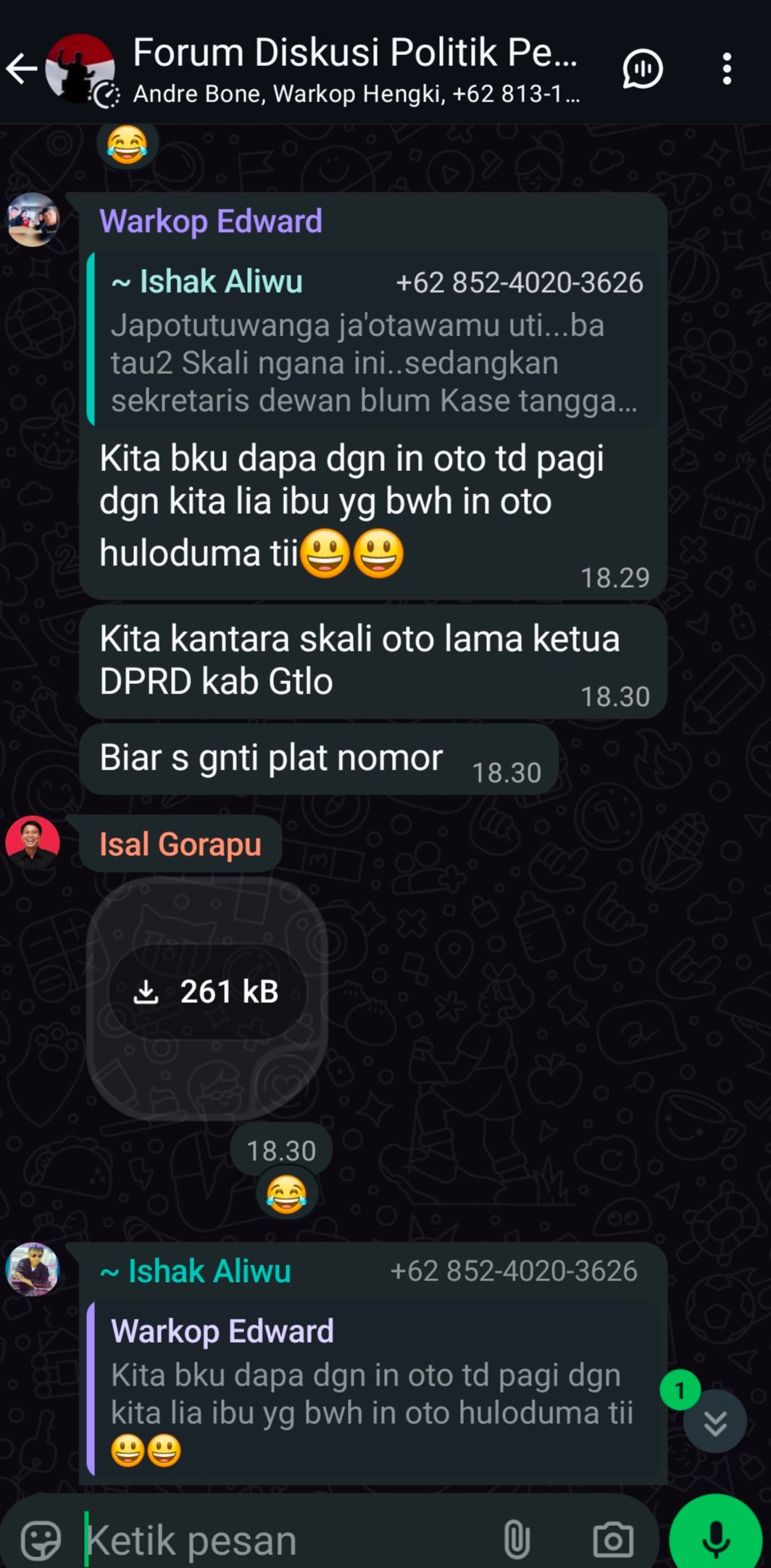Viewport: 771px width, 1568px height.
Task: Download the 261 kB sticker
Action: [207, 992]
